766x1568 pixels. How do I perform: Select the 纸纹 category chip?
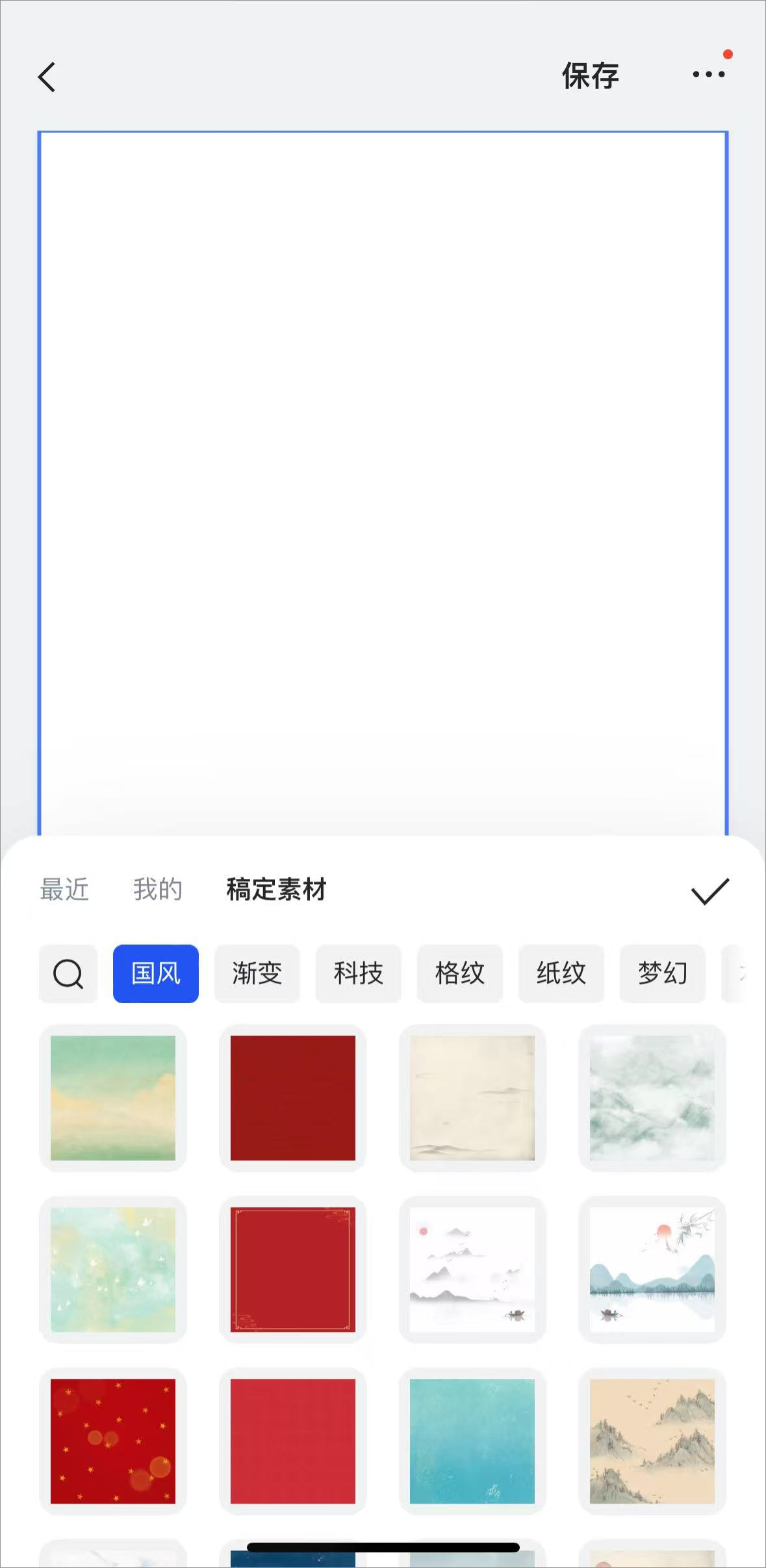click(x=561, y=974)
